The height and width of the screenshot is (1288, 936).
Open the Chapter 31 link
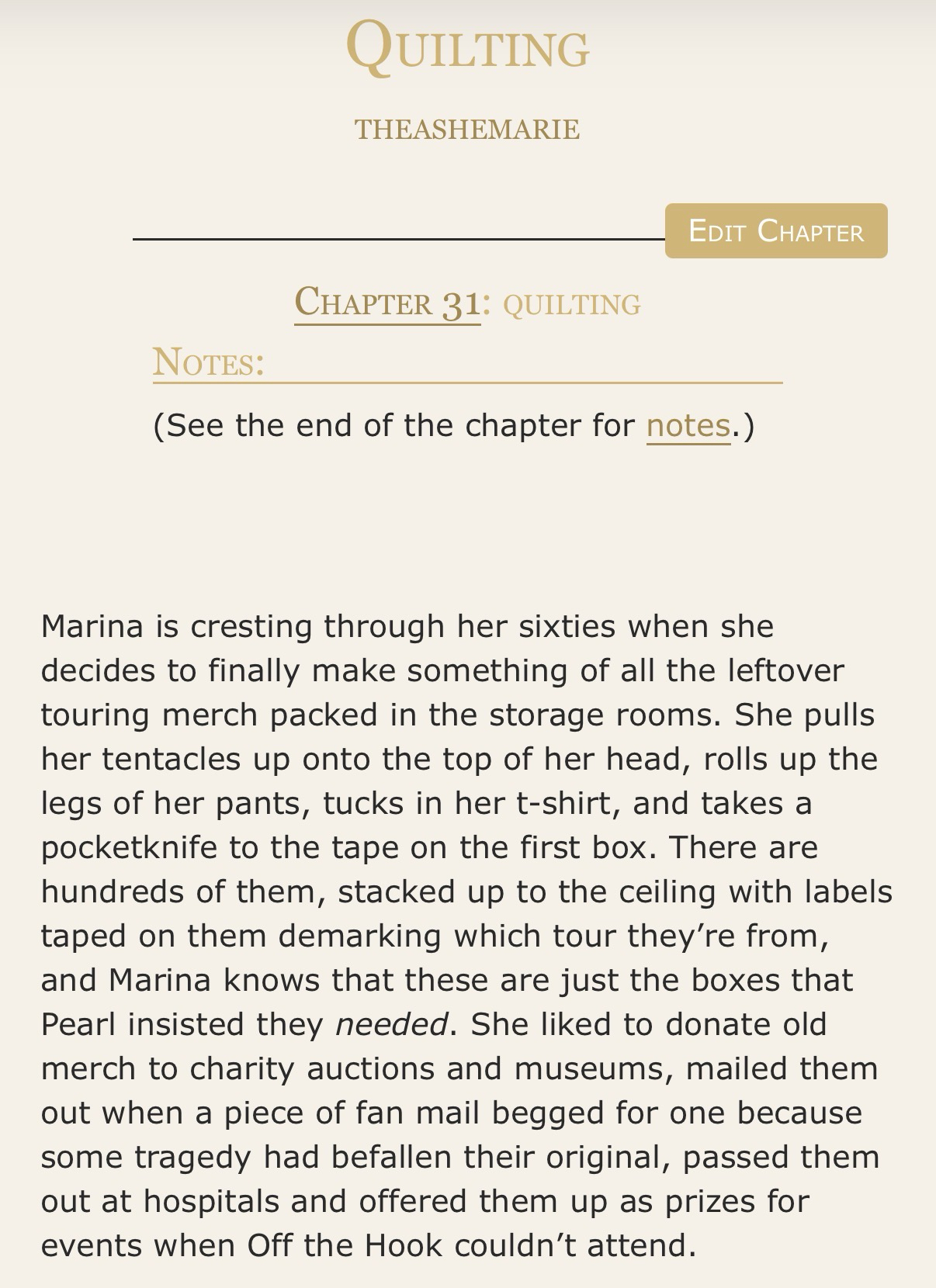(387, 303)
